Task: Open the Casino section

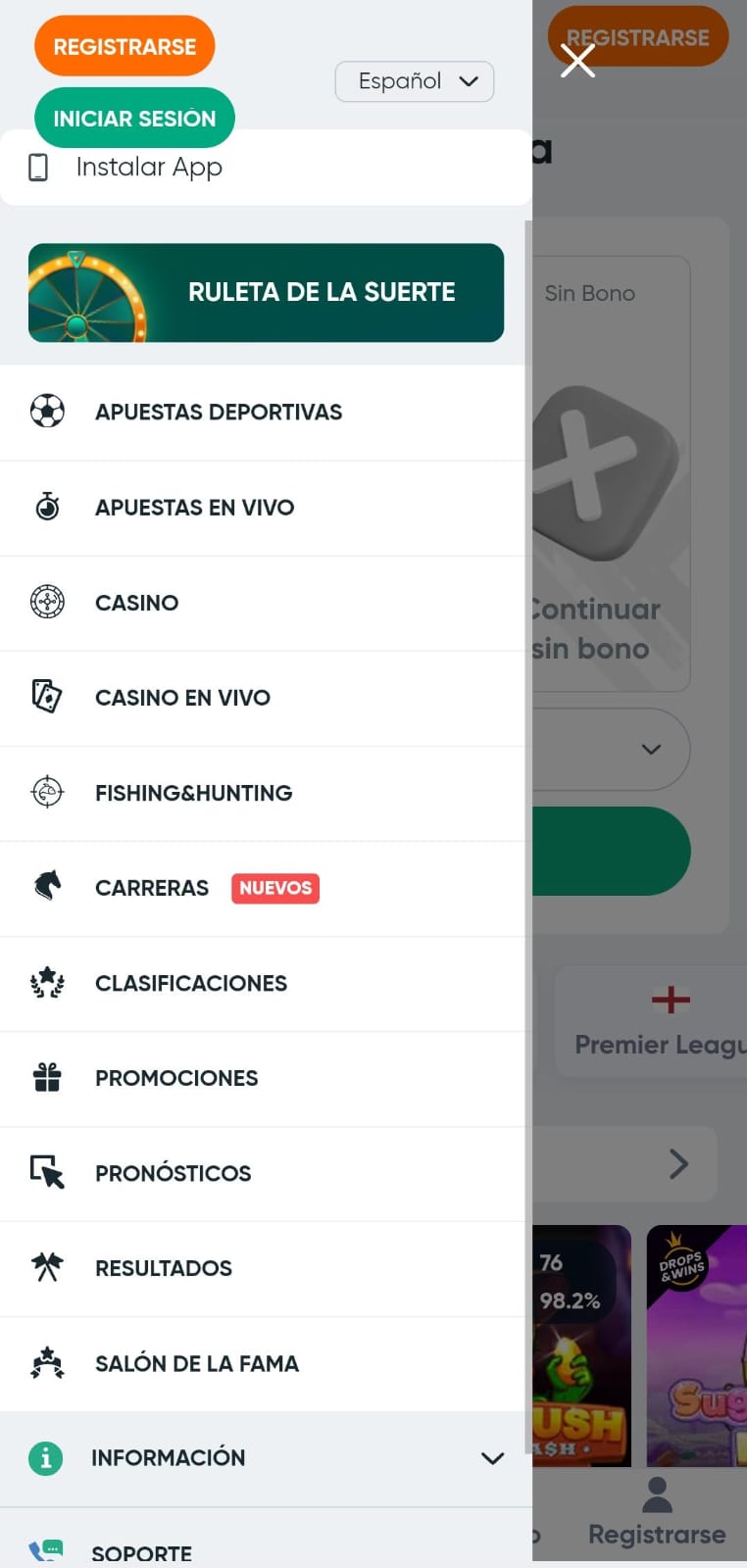Action: pyautogui.click(x=136, y=603)
